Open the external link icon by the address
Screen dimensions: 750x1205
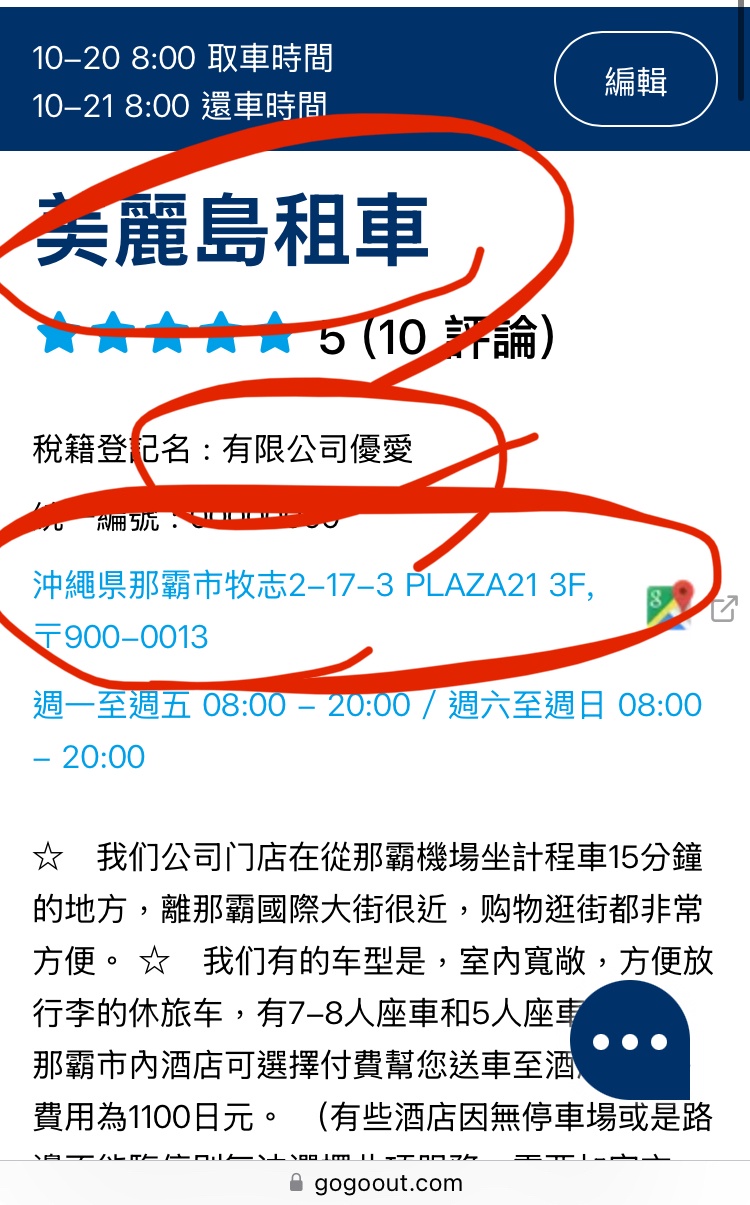point(724,608)
